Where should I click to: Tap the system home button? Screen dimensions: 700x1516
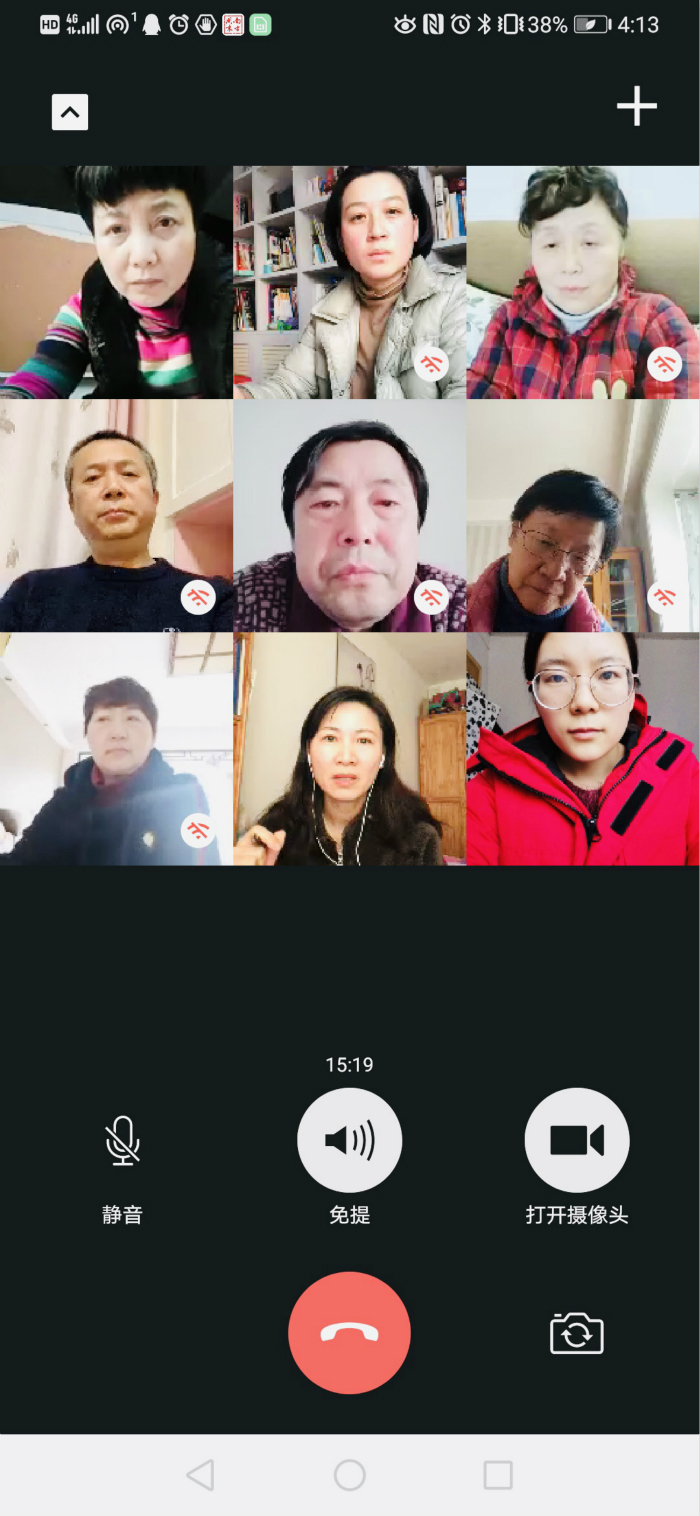coord(349,1475)
